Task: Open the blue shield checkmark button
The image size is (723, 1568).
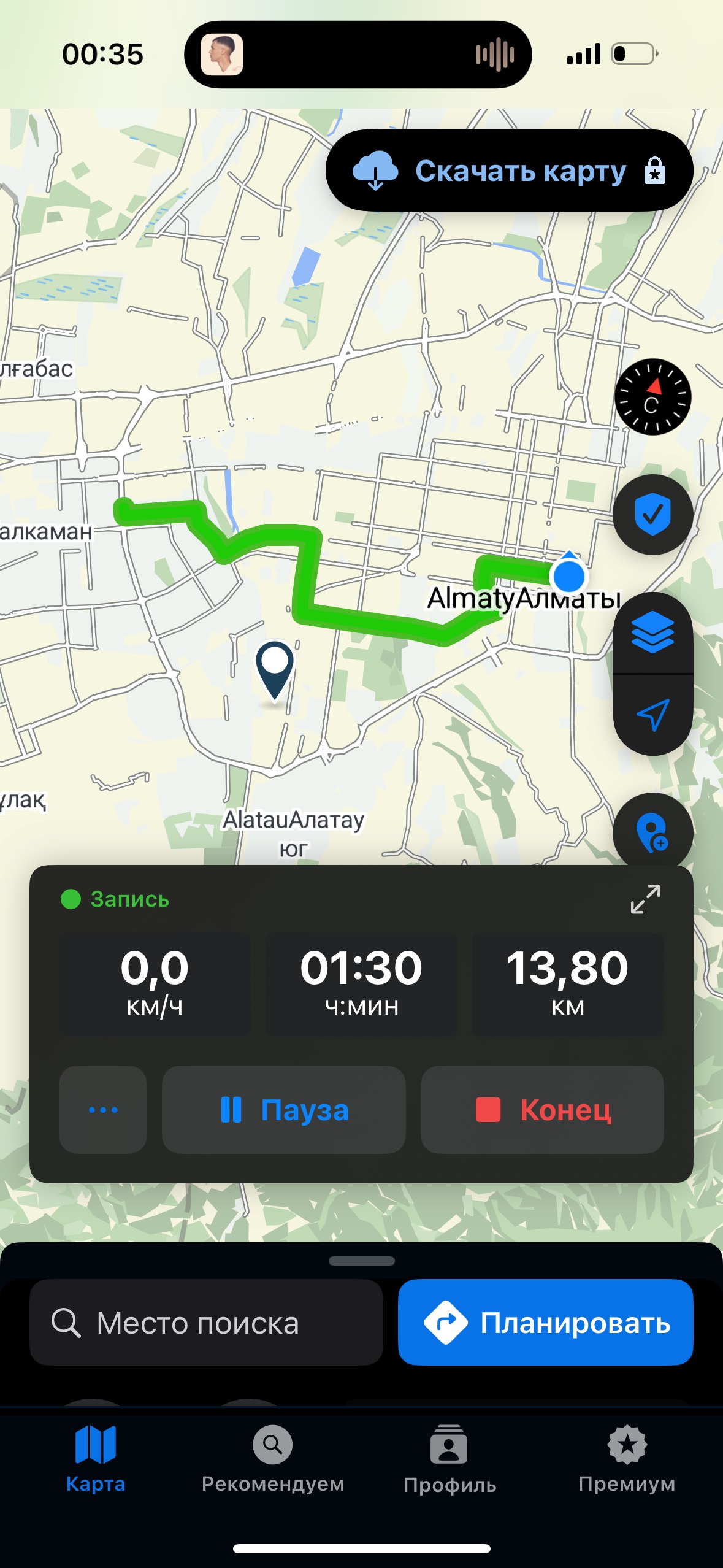Action: 652,514
